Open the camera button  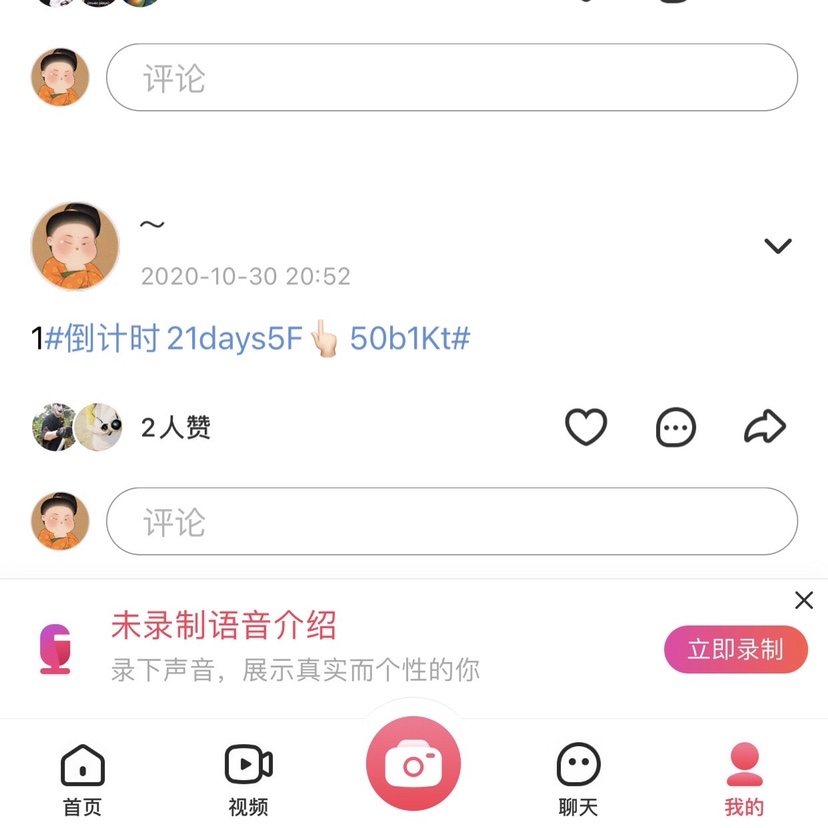click(x=413, y=765)
